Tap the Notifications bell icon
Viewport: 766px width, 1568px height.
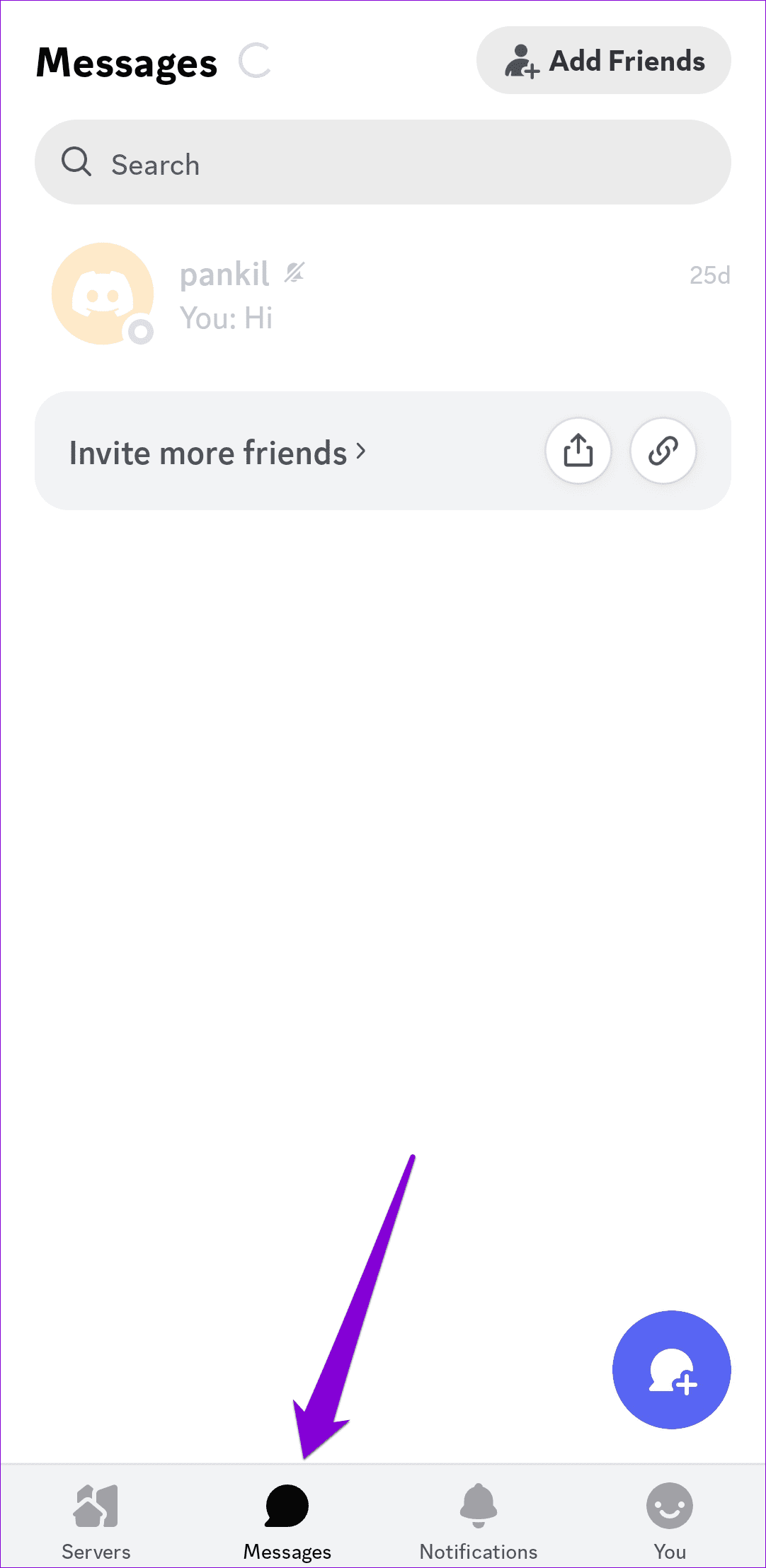pyautogui.click(x=478, y=1506)
